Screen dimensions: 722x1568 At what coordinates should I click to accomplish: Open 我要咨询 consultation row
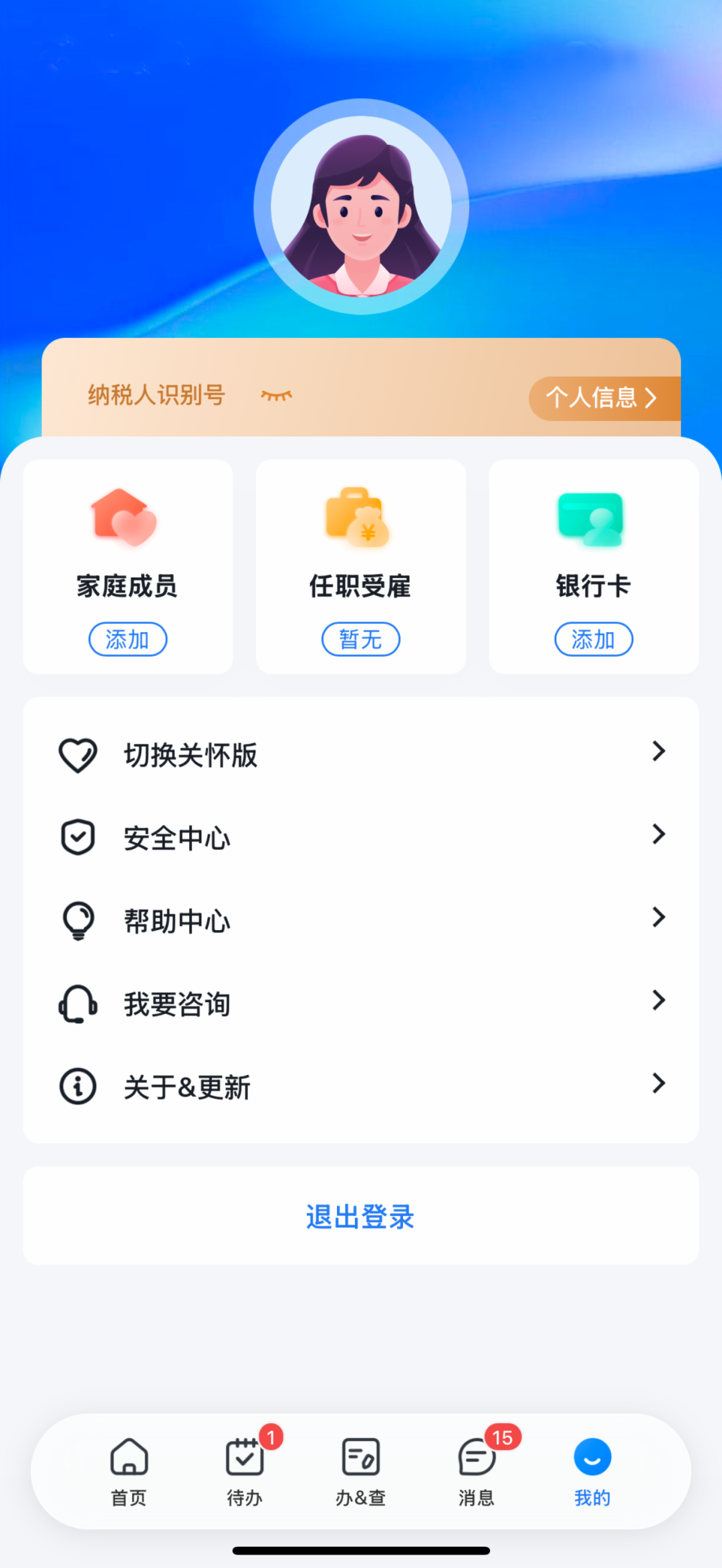coord(361,1003)
